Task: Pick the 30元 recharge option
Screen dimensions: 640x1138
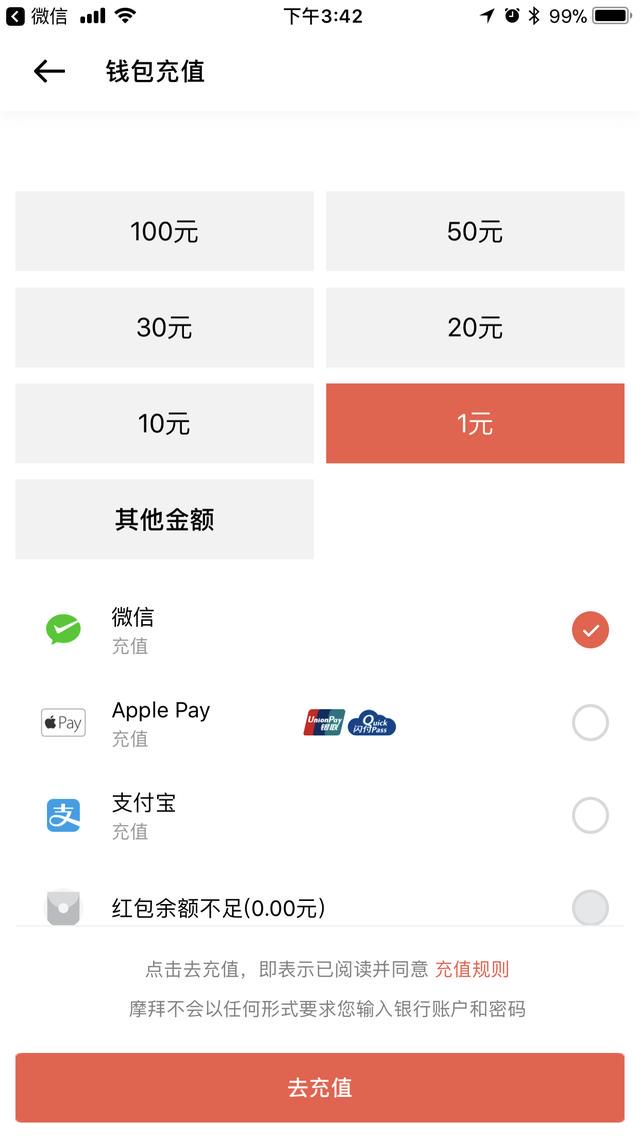Action: coord(165,327)
